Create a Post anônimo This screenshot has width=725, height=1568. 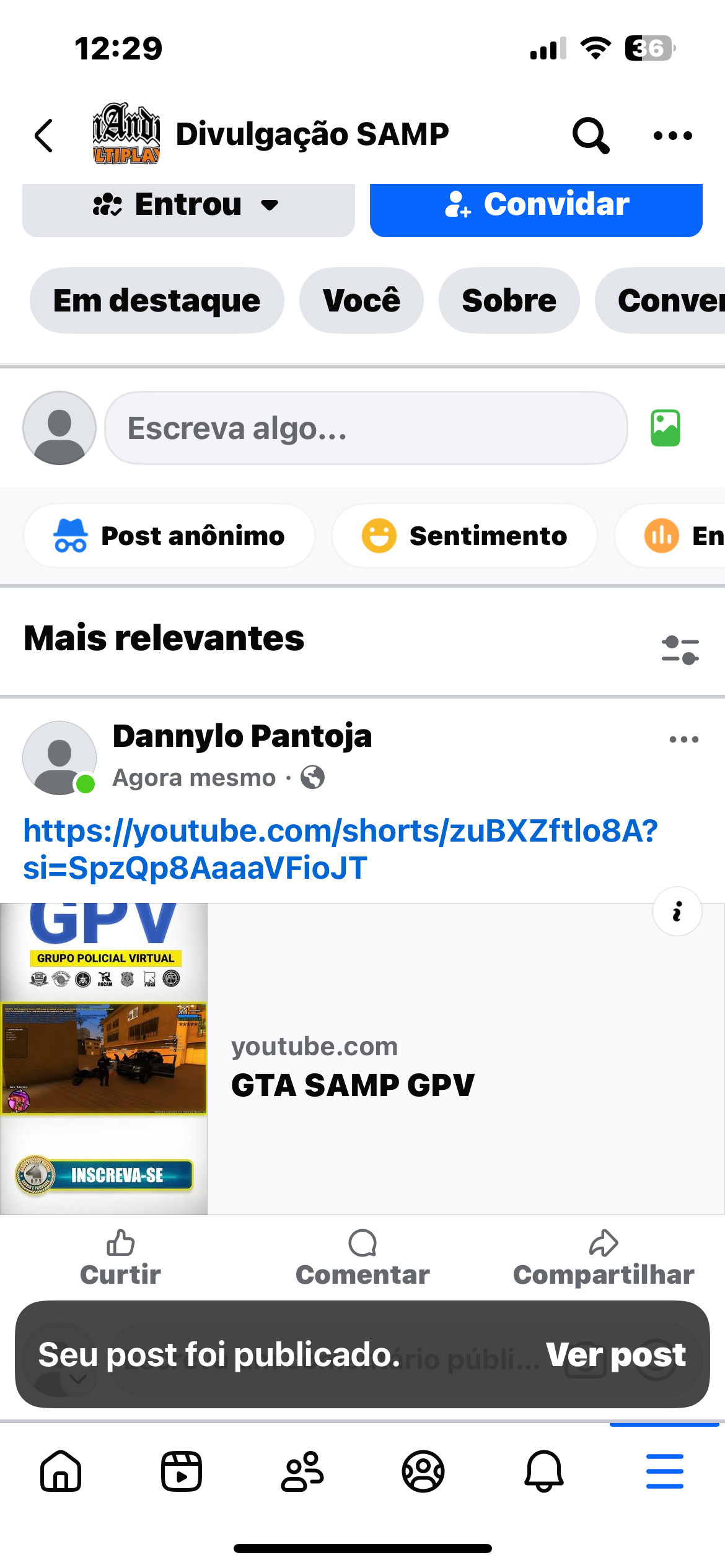point(169,536)
